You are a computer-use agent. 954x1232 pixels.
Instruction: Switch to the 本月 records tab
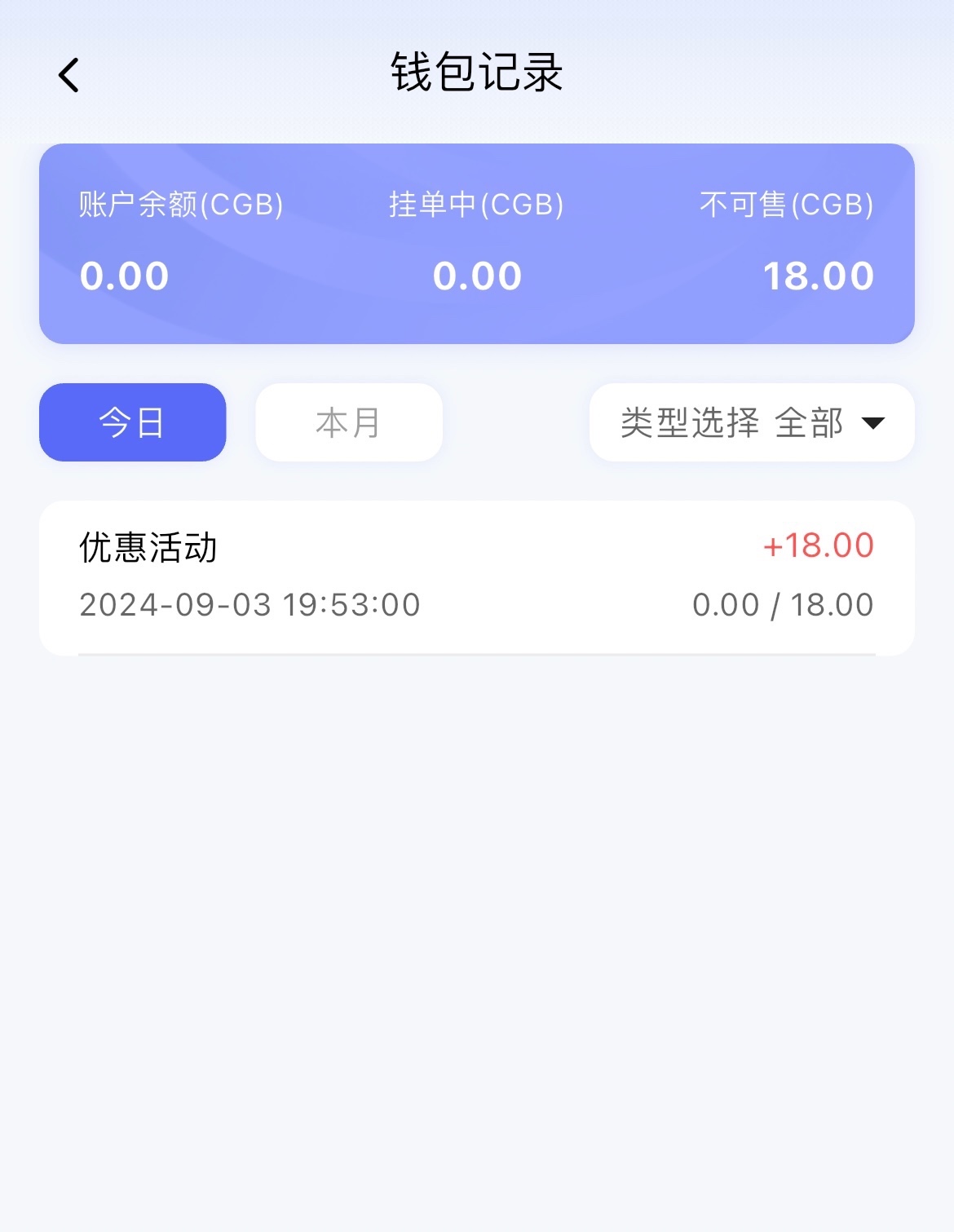(348, 422)
